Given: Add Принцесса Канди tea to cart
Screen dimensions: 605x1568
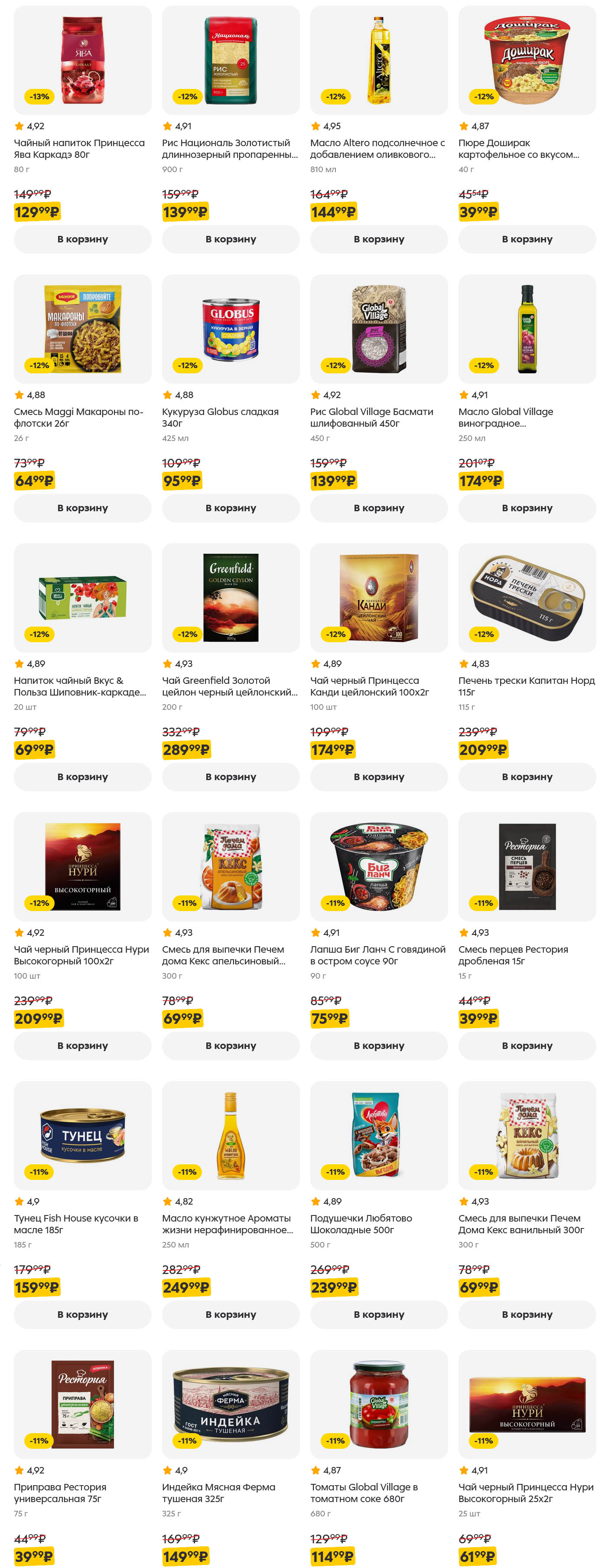Looking at the screenshot, I should coord(379,777).
